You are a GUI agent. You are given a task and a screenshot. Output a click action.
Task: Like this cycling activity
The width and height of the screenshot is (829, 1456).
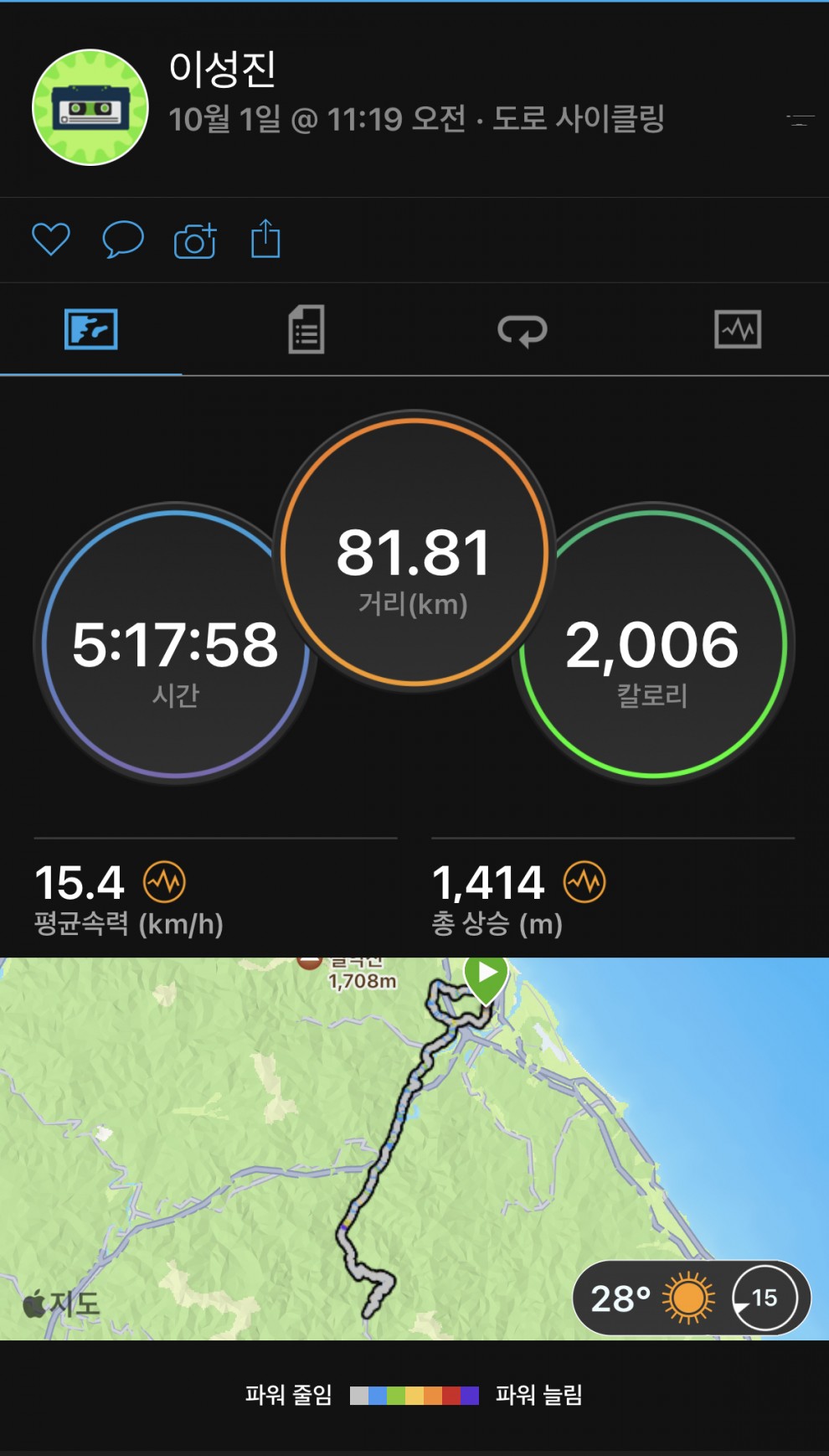pyautogui.click(x=50, y=240)
